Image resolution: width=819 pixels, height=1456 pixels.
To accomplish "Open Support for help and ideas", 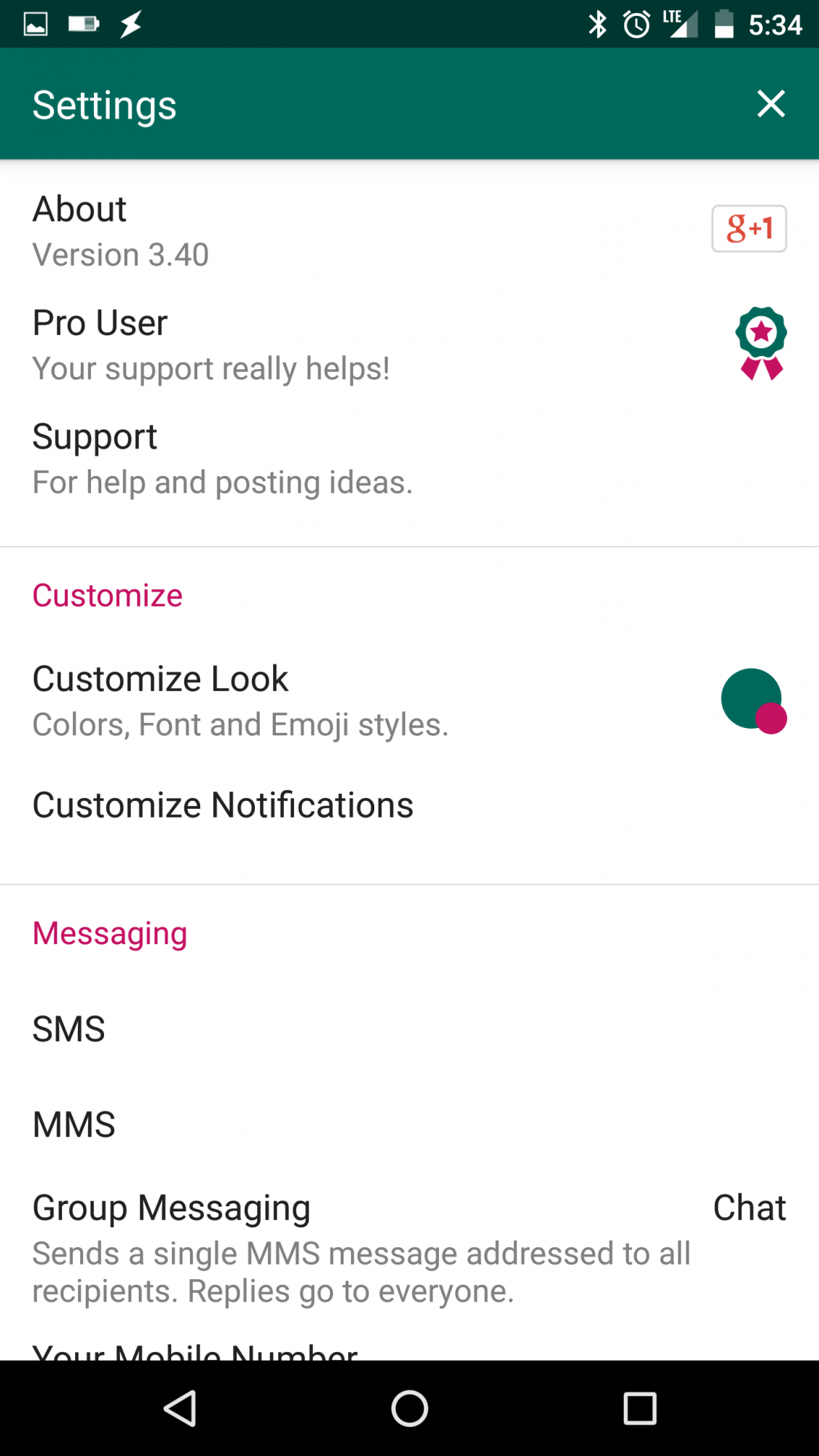I will point(291,459).
